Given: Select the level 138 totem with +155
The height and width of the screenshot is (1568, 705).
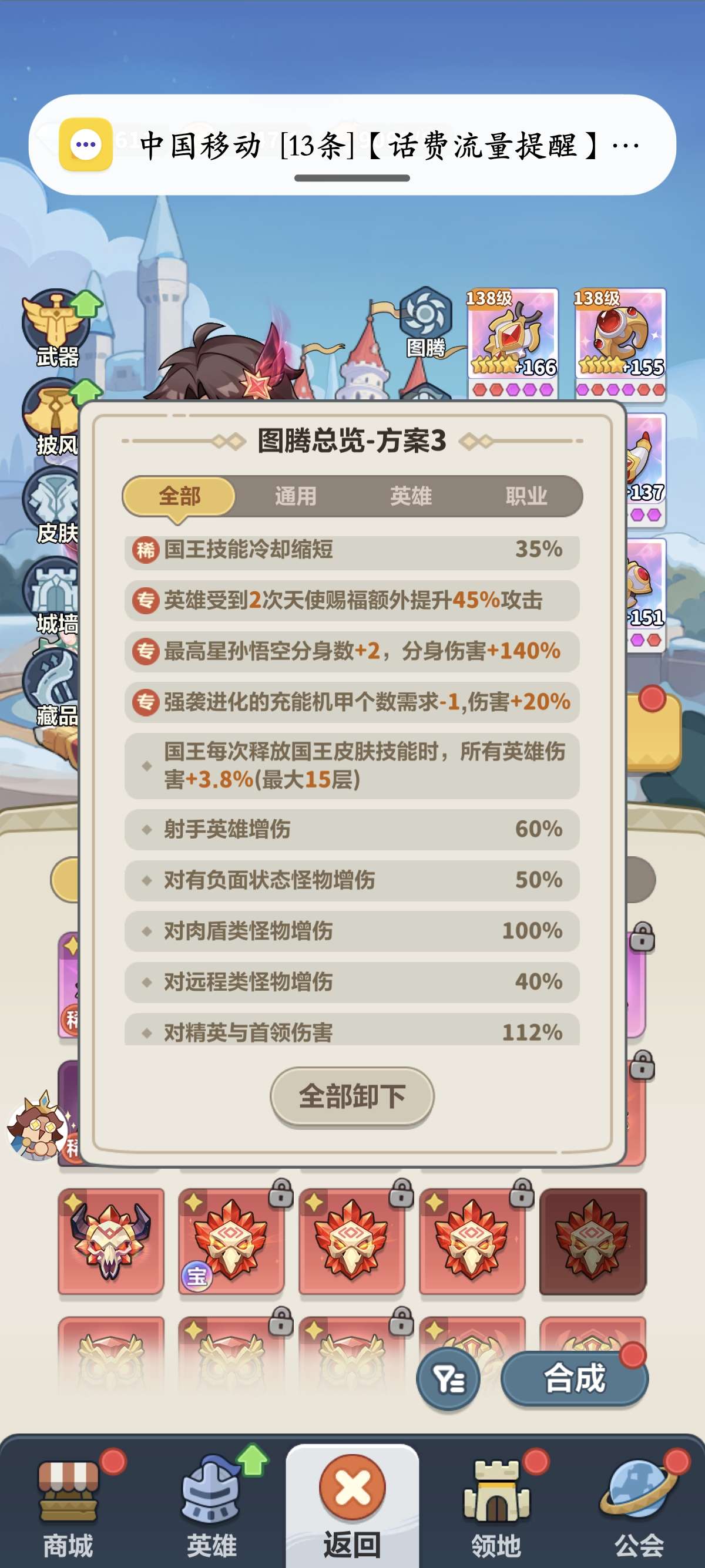Looking at the screenshot, I should [x=620, y=342].
